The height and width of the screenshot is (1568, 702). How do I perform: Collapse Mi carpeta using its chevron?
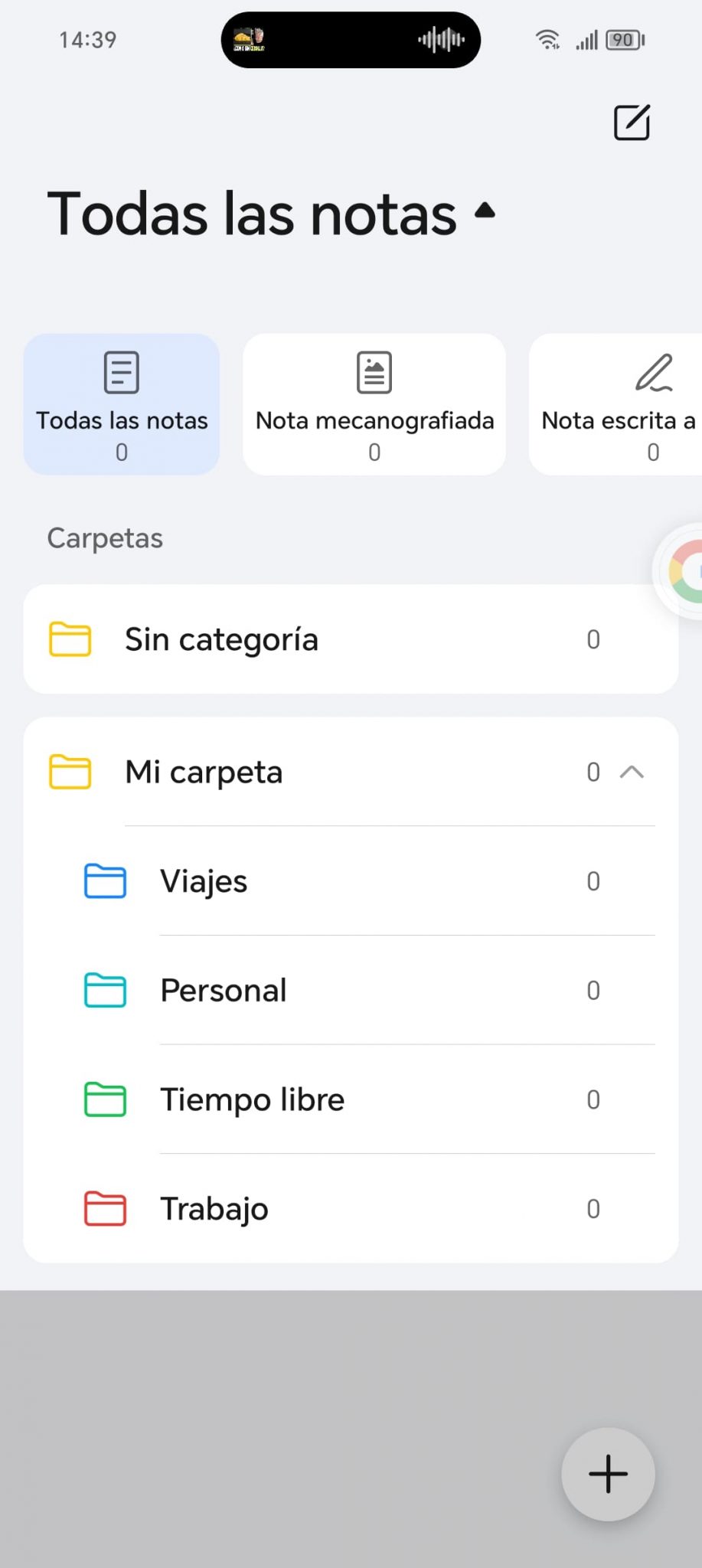click(632, 773)
